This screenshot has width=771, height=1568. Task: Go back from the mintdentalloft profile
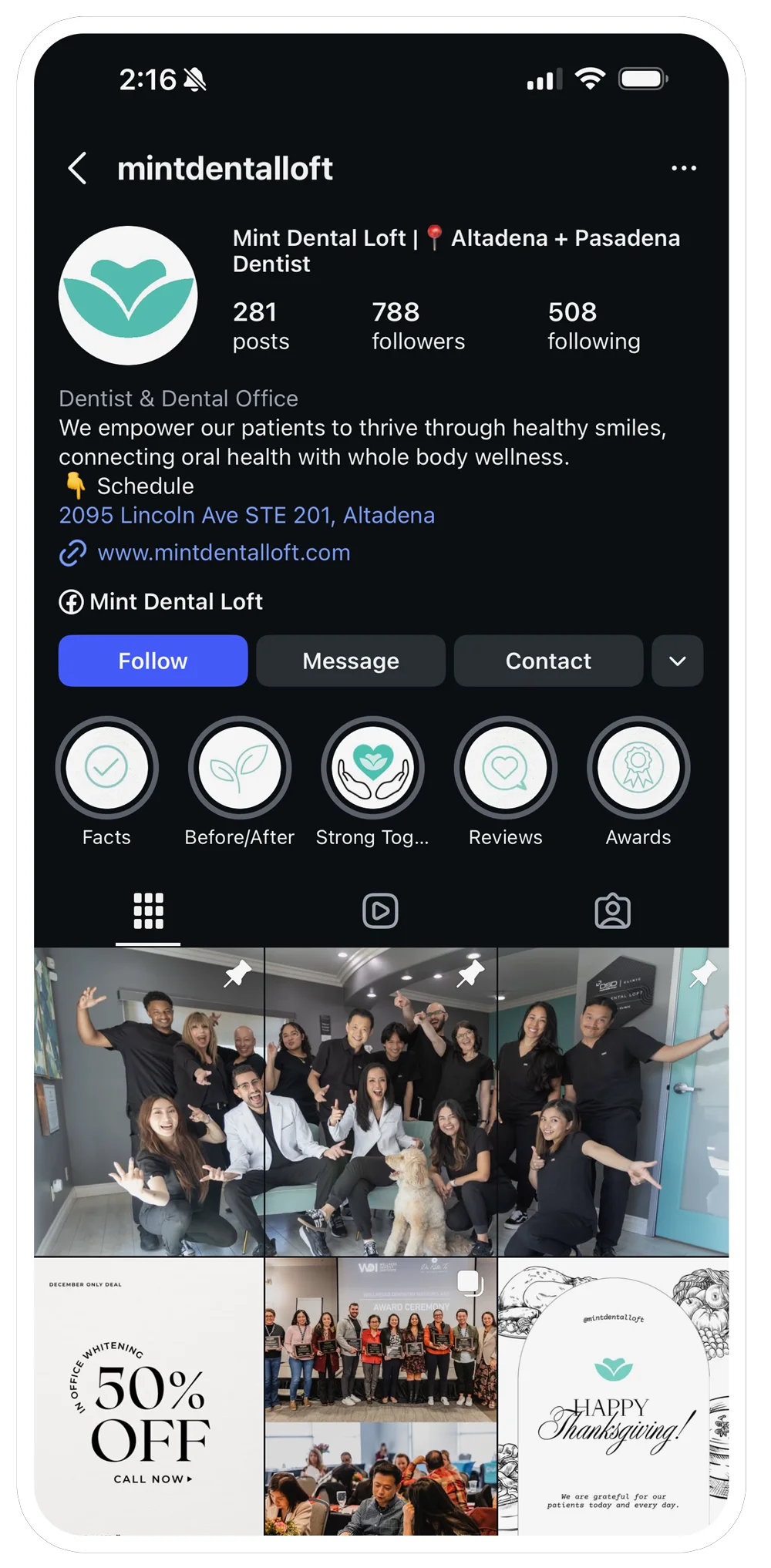77,168
